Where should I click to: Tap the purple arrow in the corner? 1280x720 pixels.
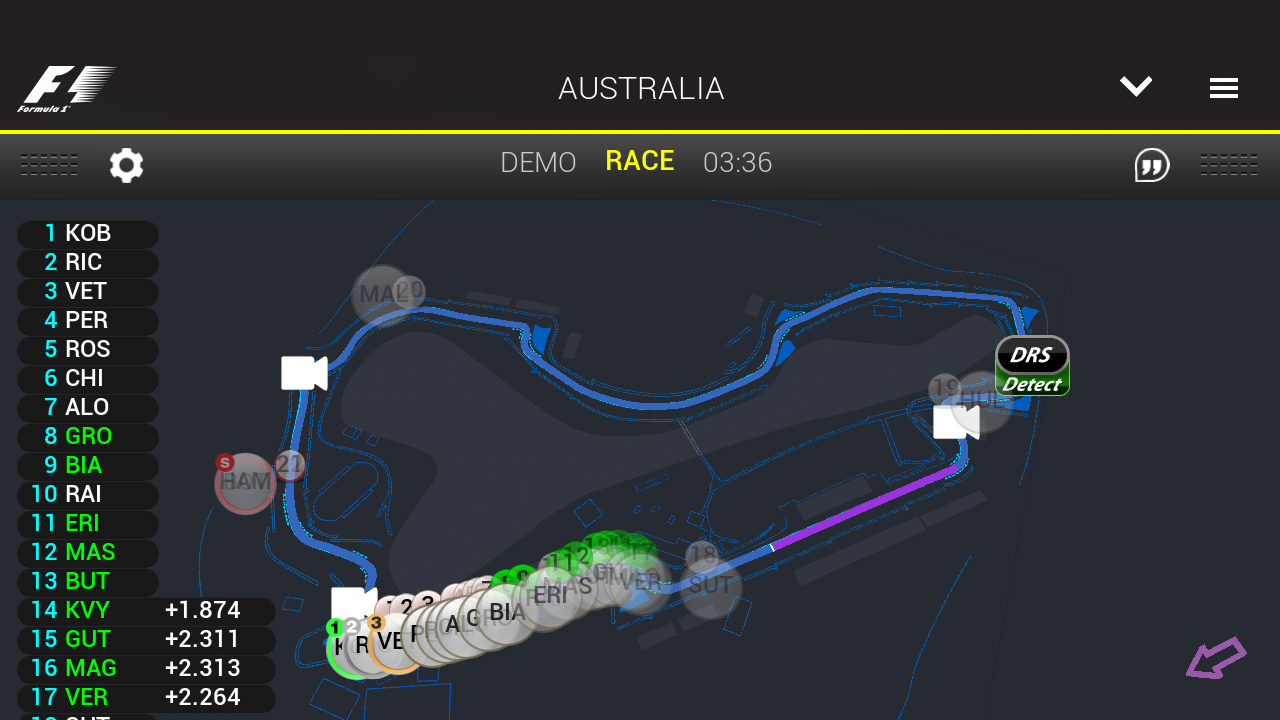point(1216,659)
